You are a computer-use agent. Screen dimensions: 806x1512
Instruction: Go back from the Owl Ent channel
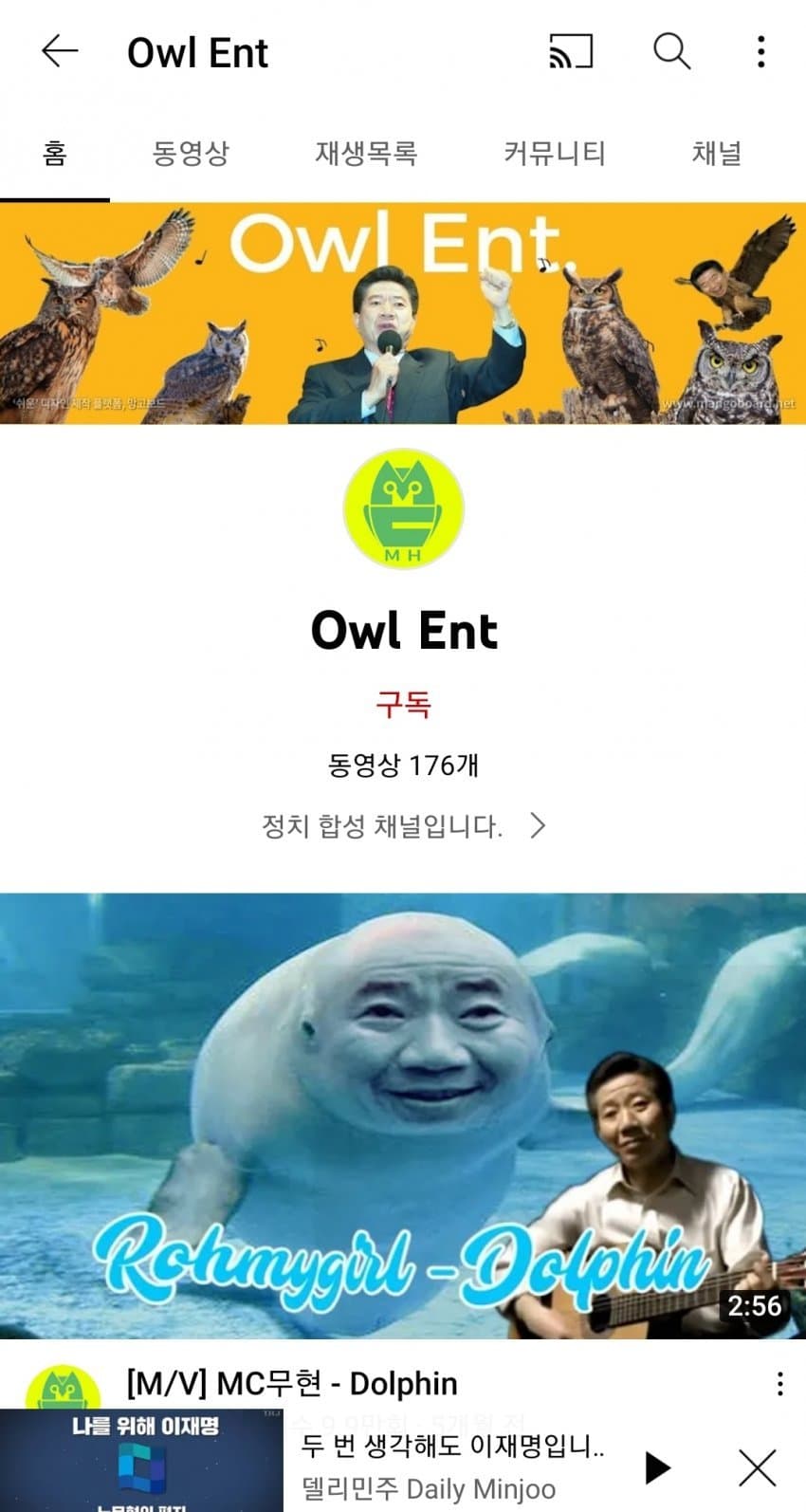point(59,51)
